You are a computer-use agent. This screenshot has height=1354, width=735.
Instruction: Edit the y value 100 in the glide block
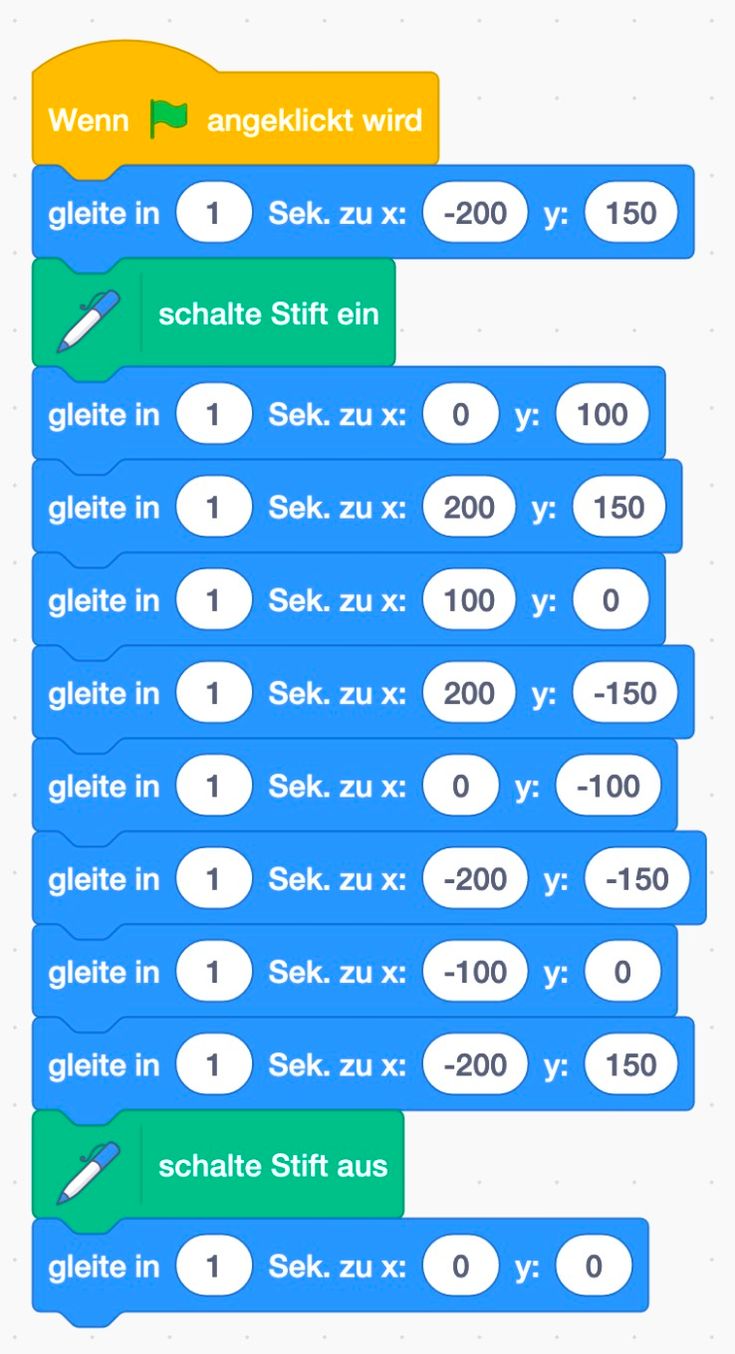[602, 414]
